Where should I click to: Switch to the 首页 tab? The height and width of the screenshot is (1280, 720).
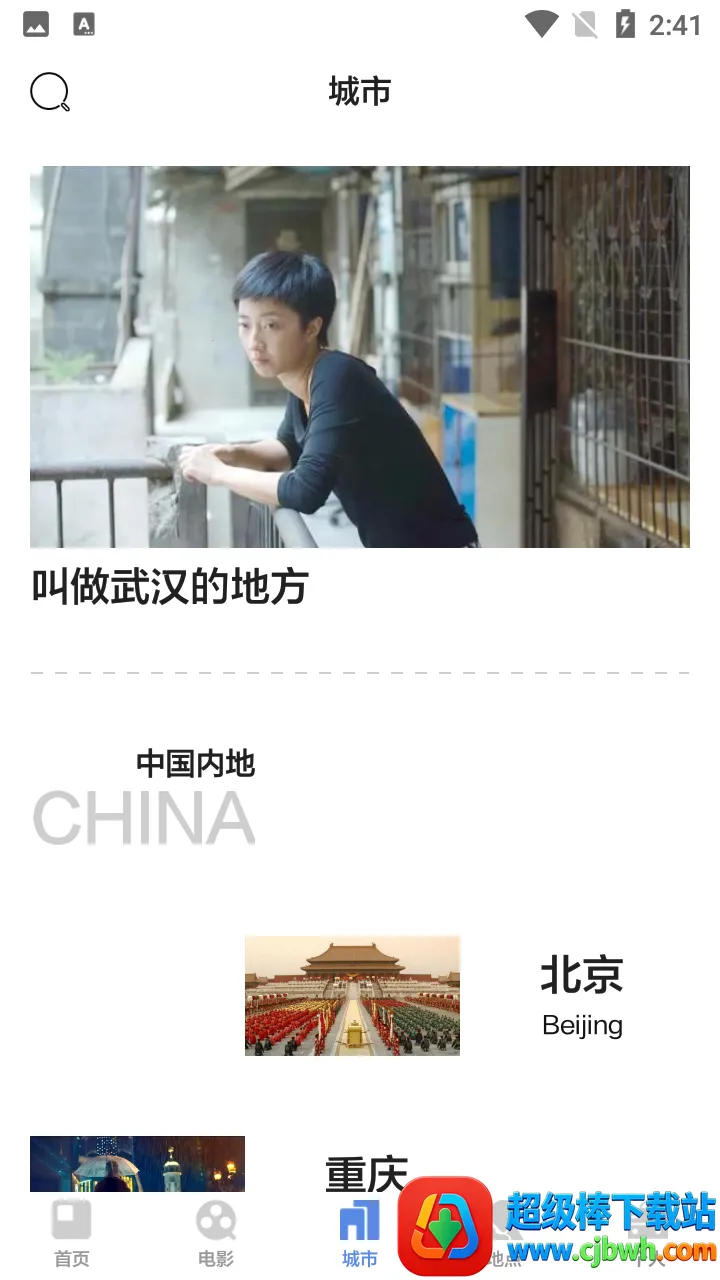coord(72,1234)
